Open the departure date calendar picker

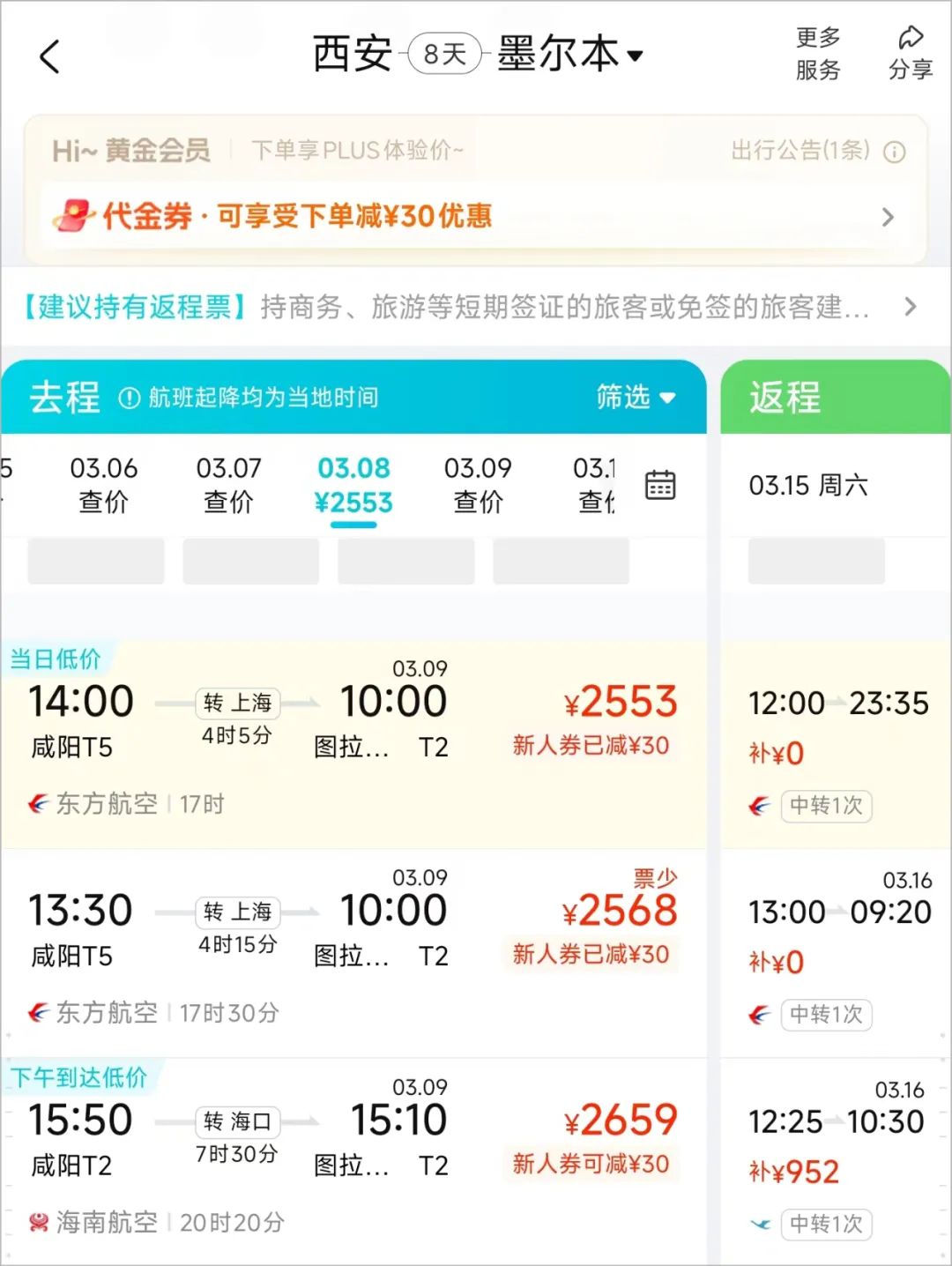coord(660,485)
